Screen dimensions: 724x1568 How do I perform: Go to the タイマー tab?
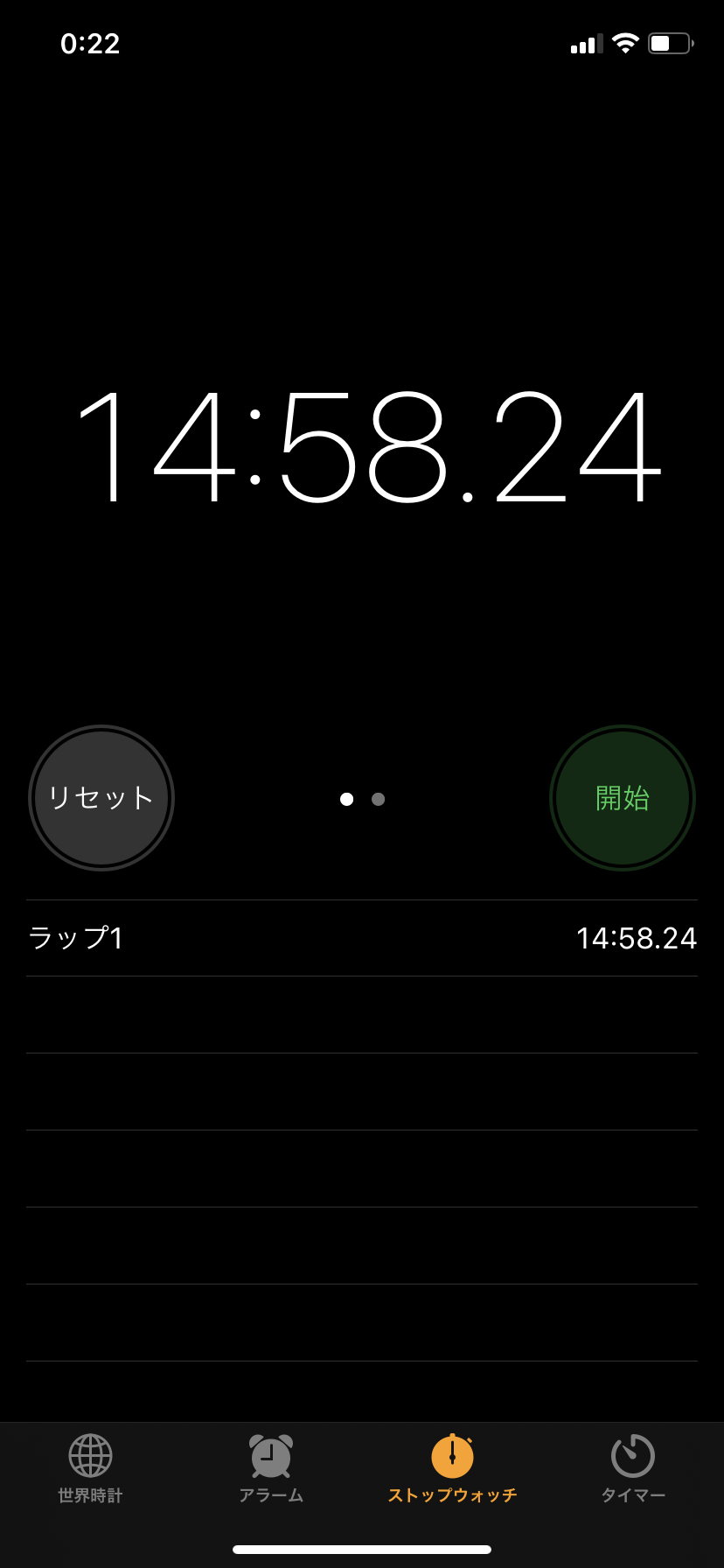[x=633, y=1469]
